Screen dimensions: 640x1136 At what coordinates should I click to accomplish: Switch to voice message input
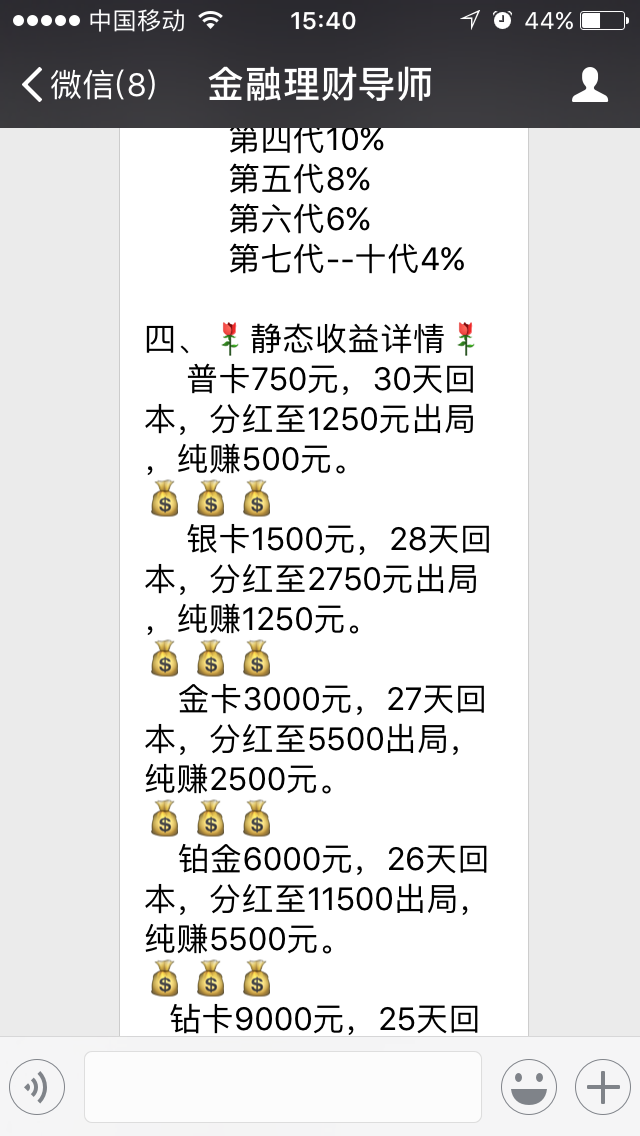click(37, 1086)
